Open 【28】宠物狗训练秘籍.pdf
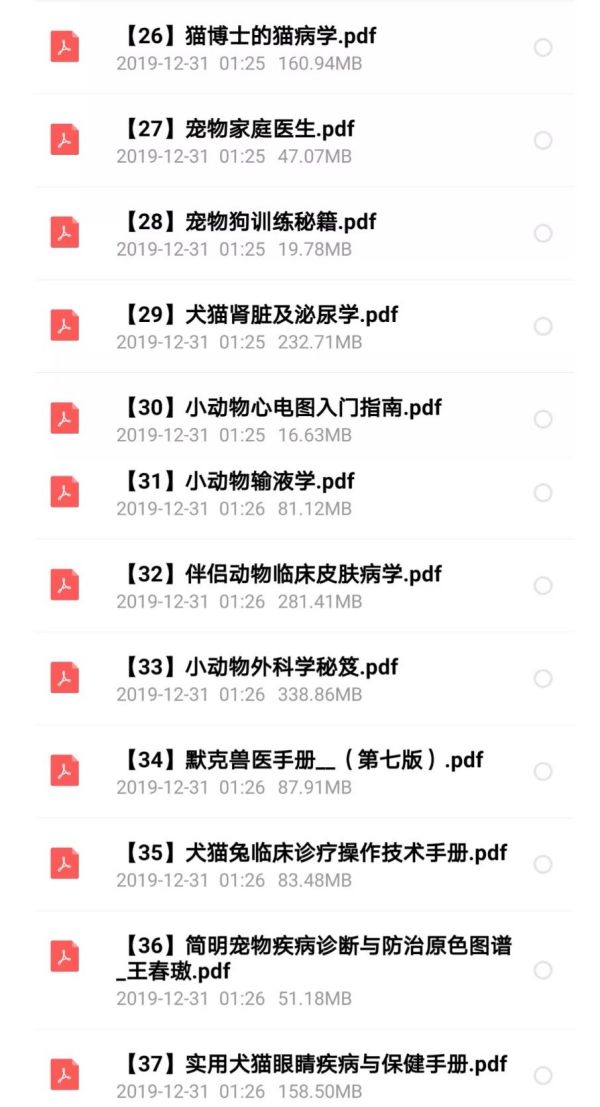The width and height of the screenshot is (600, 1107). (x=304, y=234)
